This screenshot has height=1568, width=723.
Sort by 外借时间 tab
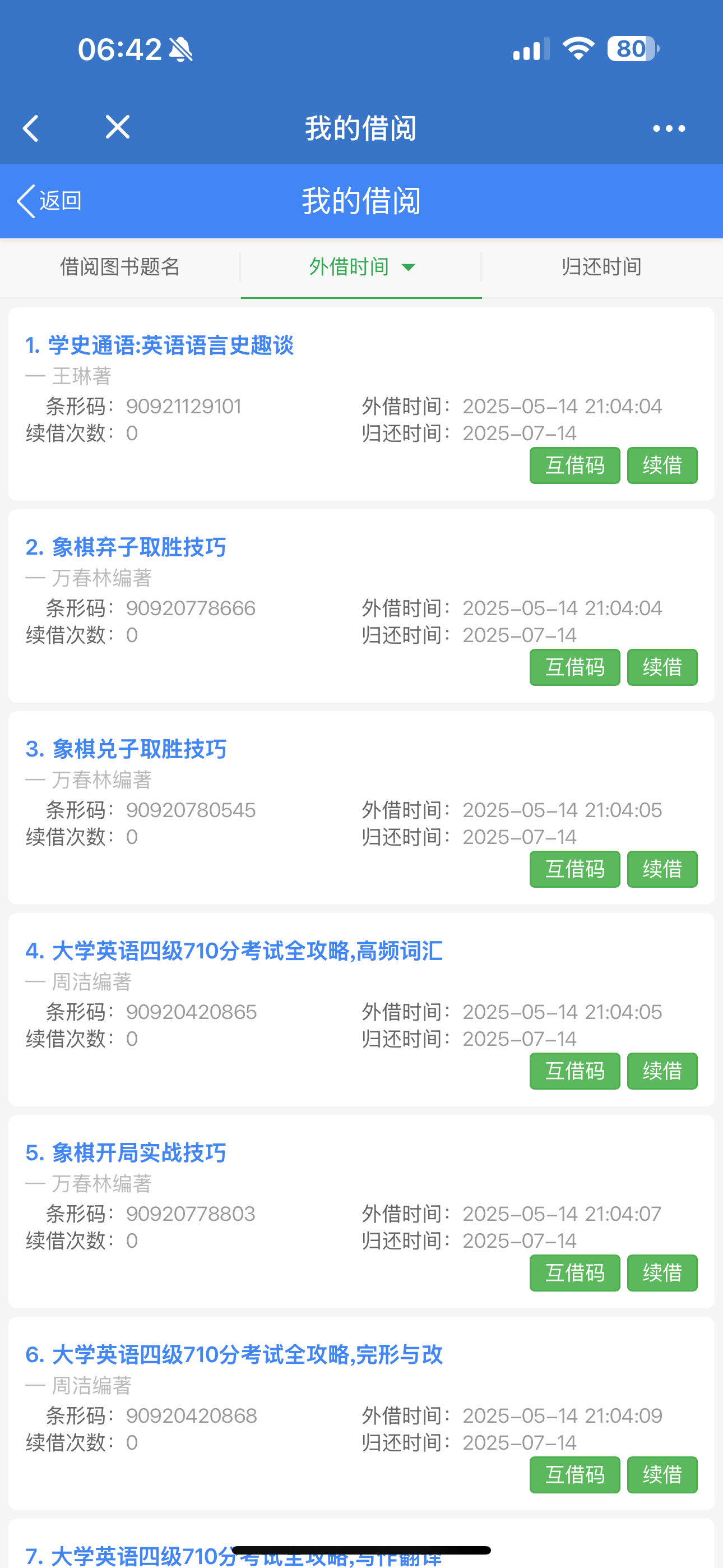pos(361,267)
